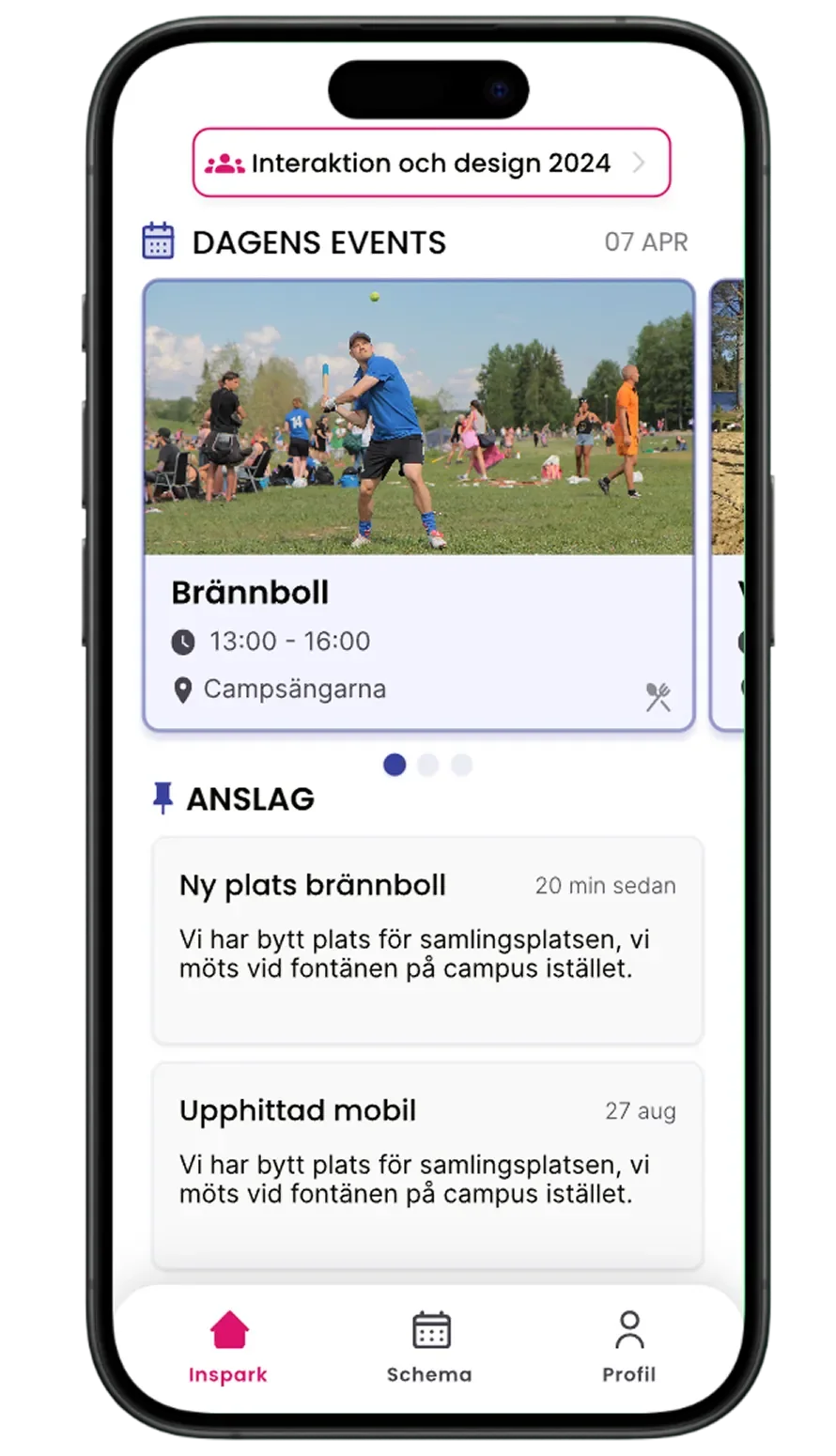Tap the clock icon on the Brännboll card
836x1456 pixels.
(182, 642)
